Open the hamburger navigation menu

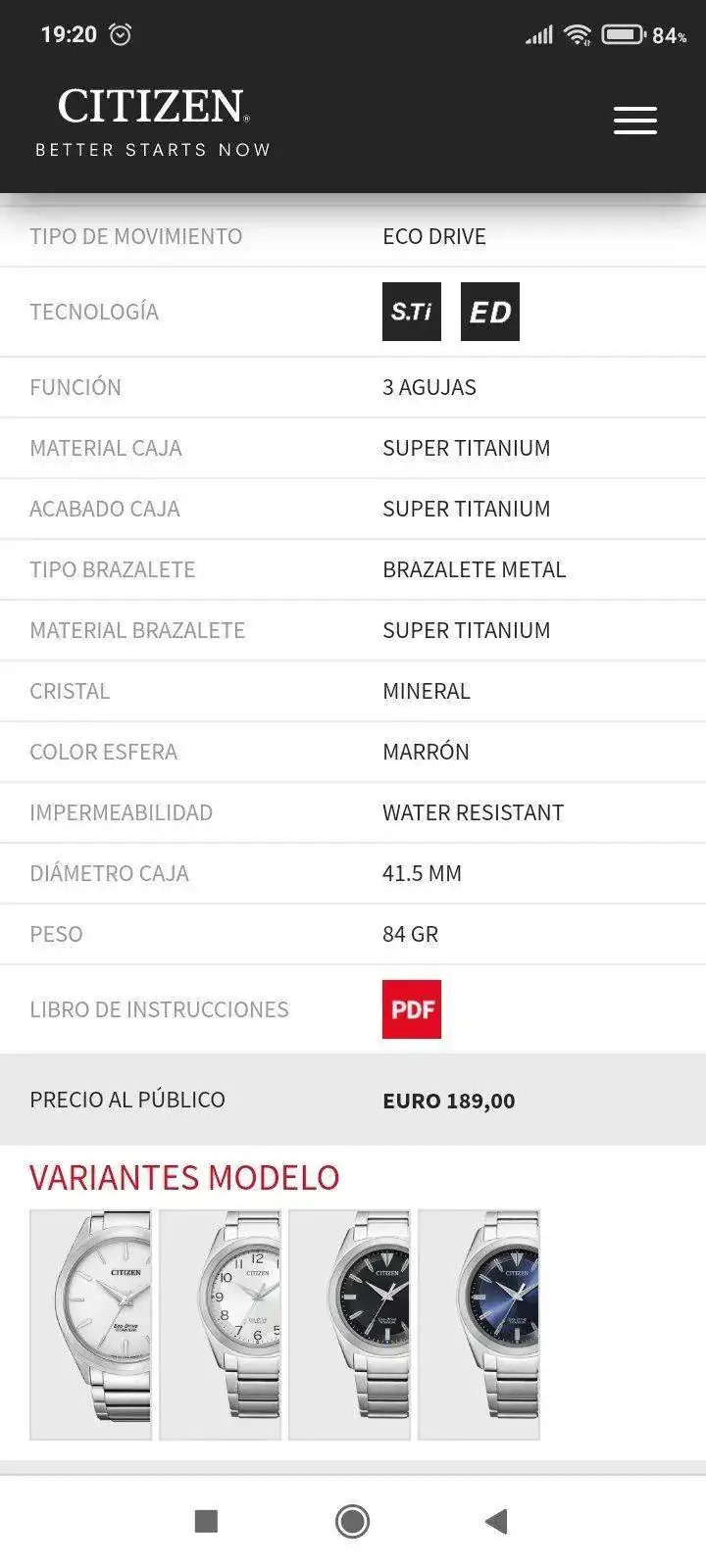pyautogui.click(x=634, y=121)
